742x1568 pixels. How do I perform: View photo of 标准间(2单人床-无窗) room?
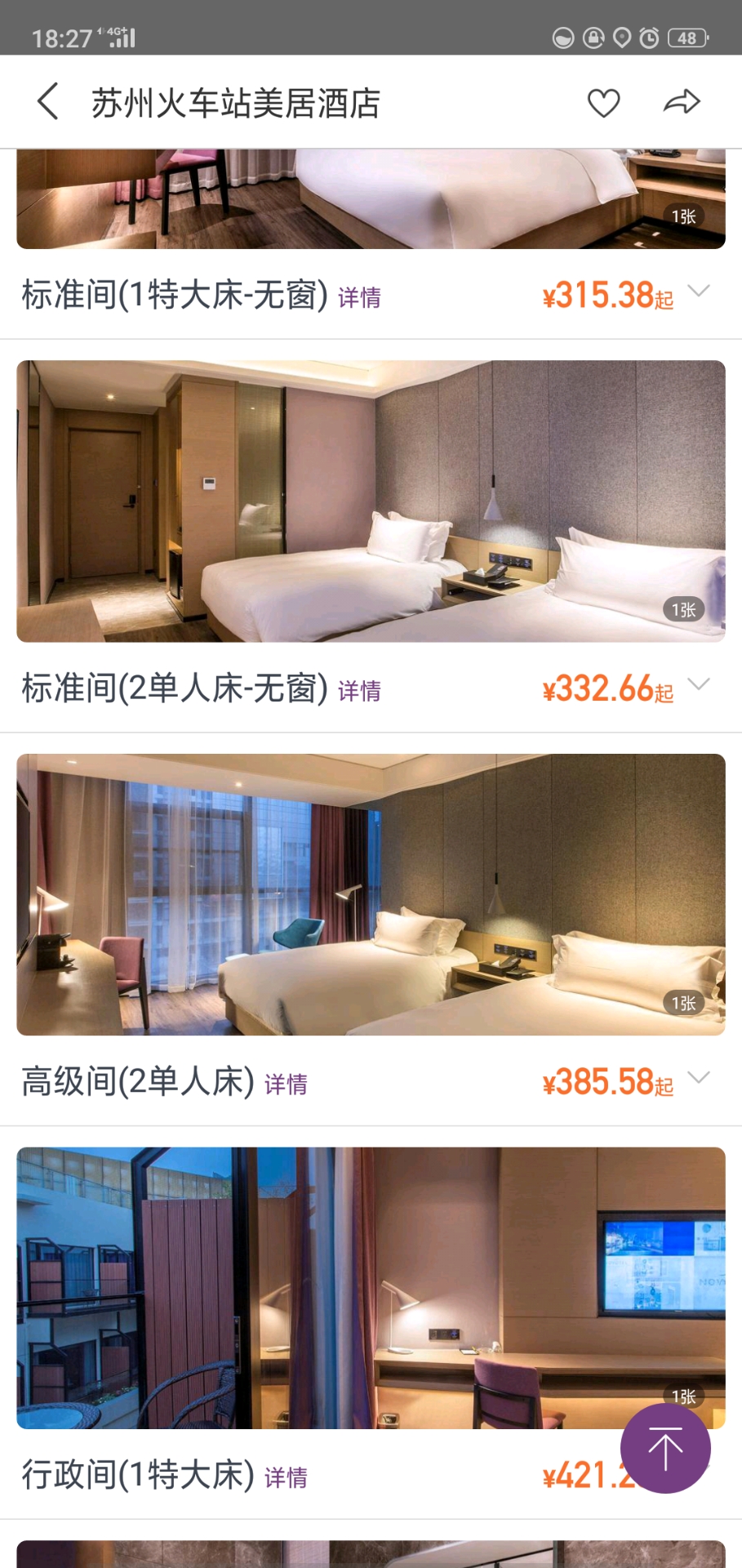pyautogui.click(x=371, y=501)
